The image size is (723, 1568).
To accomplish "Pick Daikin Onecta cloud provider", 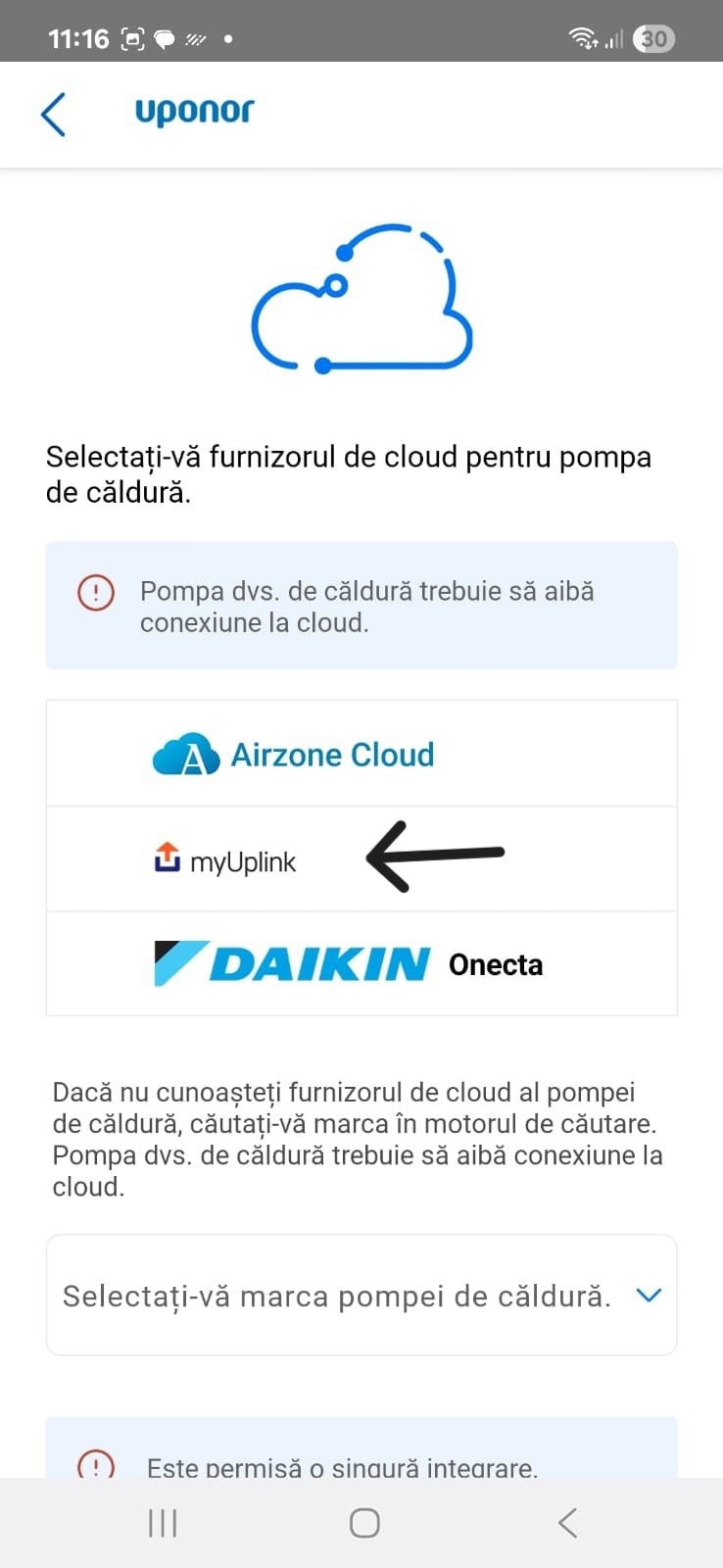I will pos(361,964).
